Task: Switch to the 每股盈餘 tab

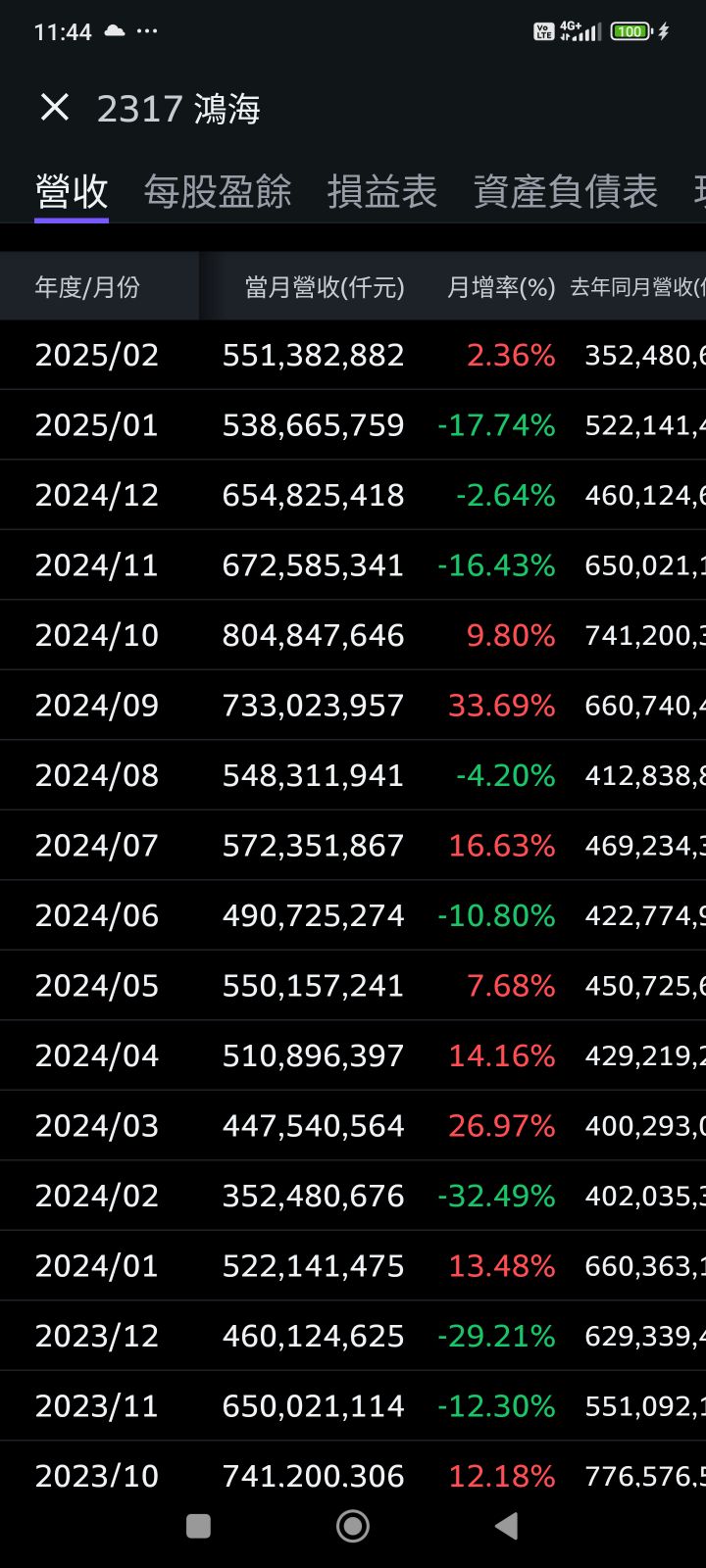Action: (x=218, y=191)
